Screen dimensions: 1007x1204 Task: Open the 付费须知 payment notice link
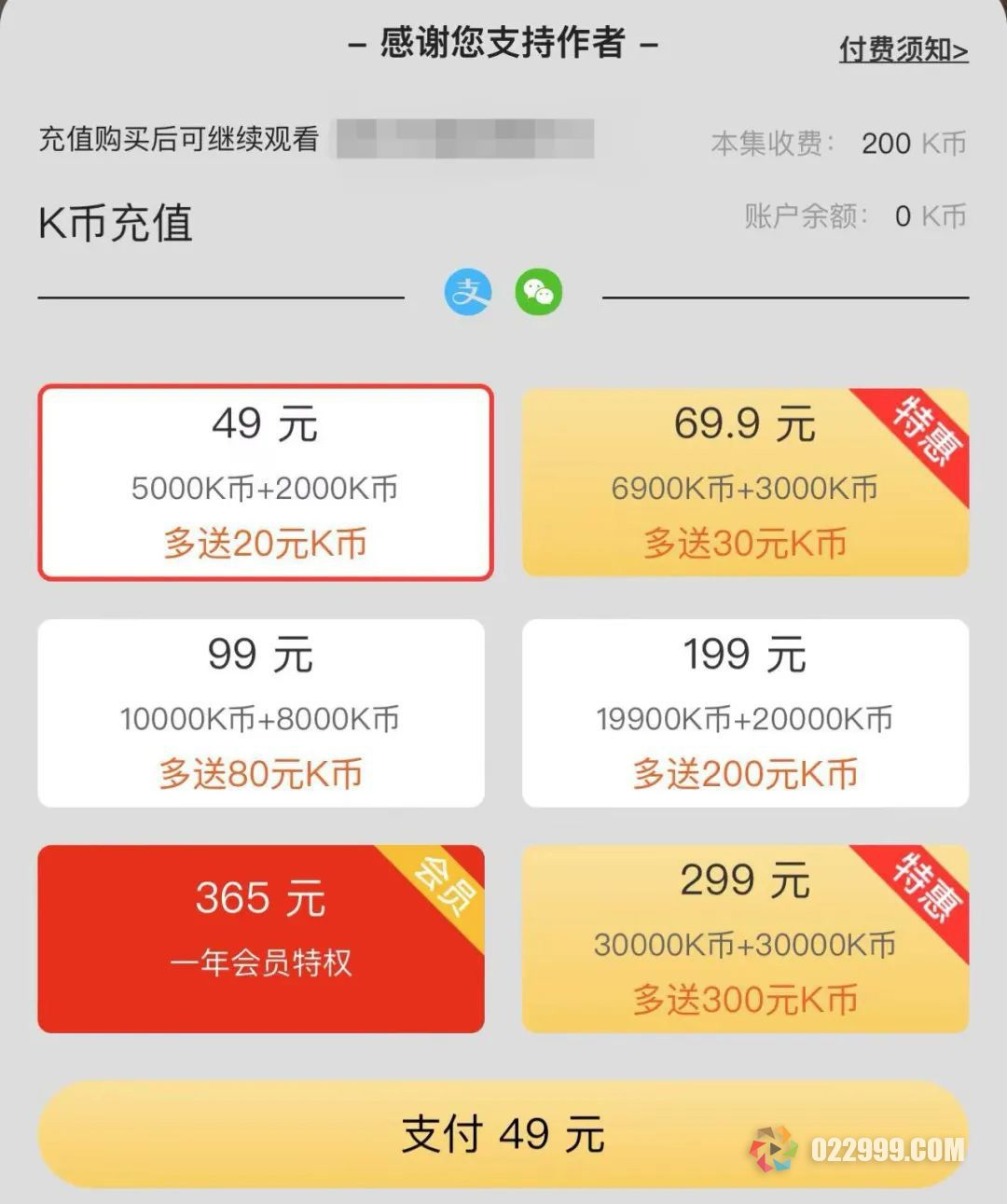903,49
